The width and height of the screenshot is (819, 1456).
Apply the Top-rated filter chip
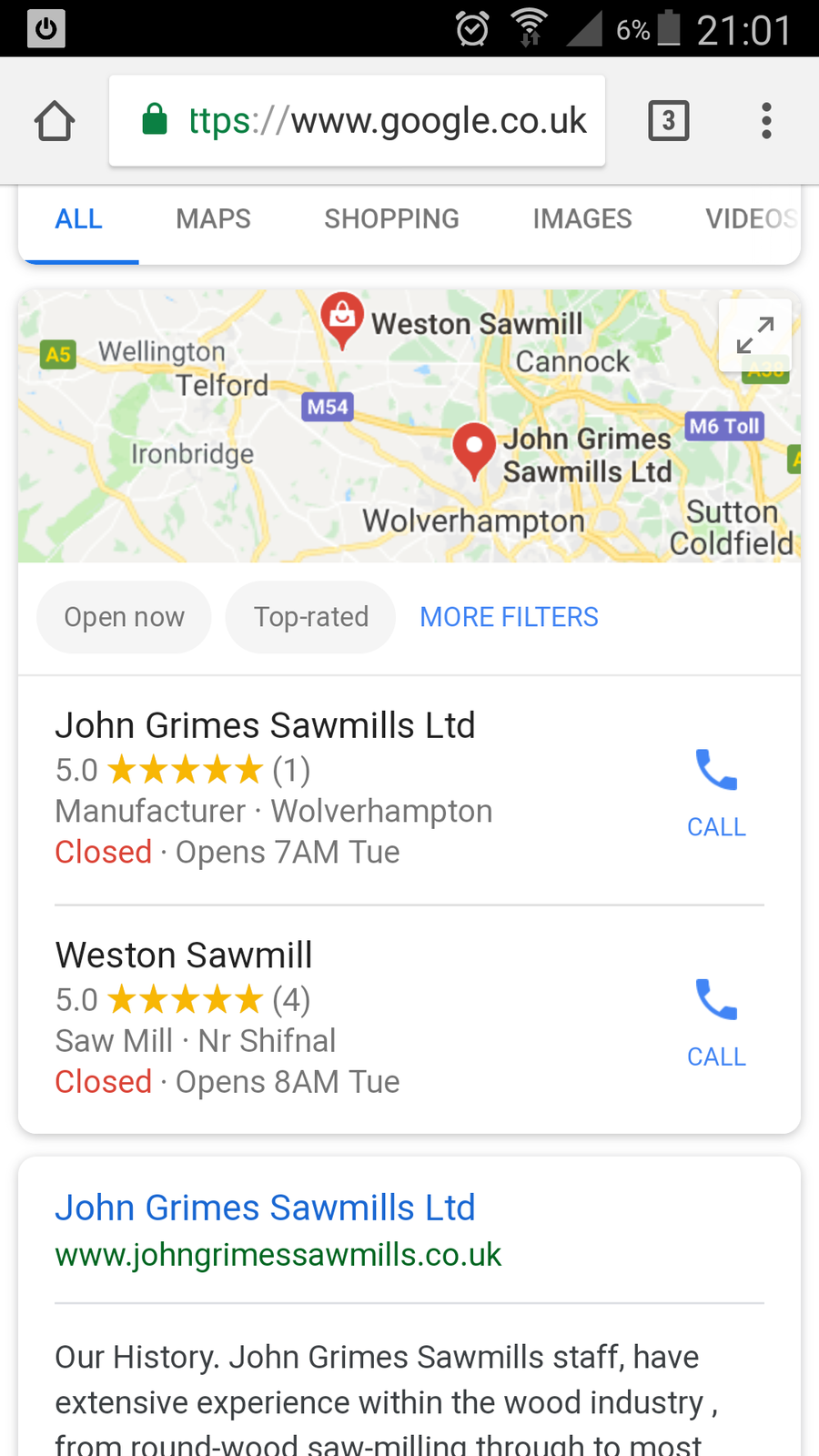coord(310,617)
